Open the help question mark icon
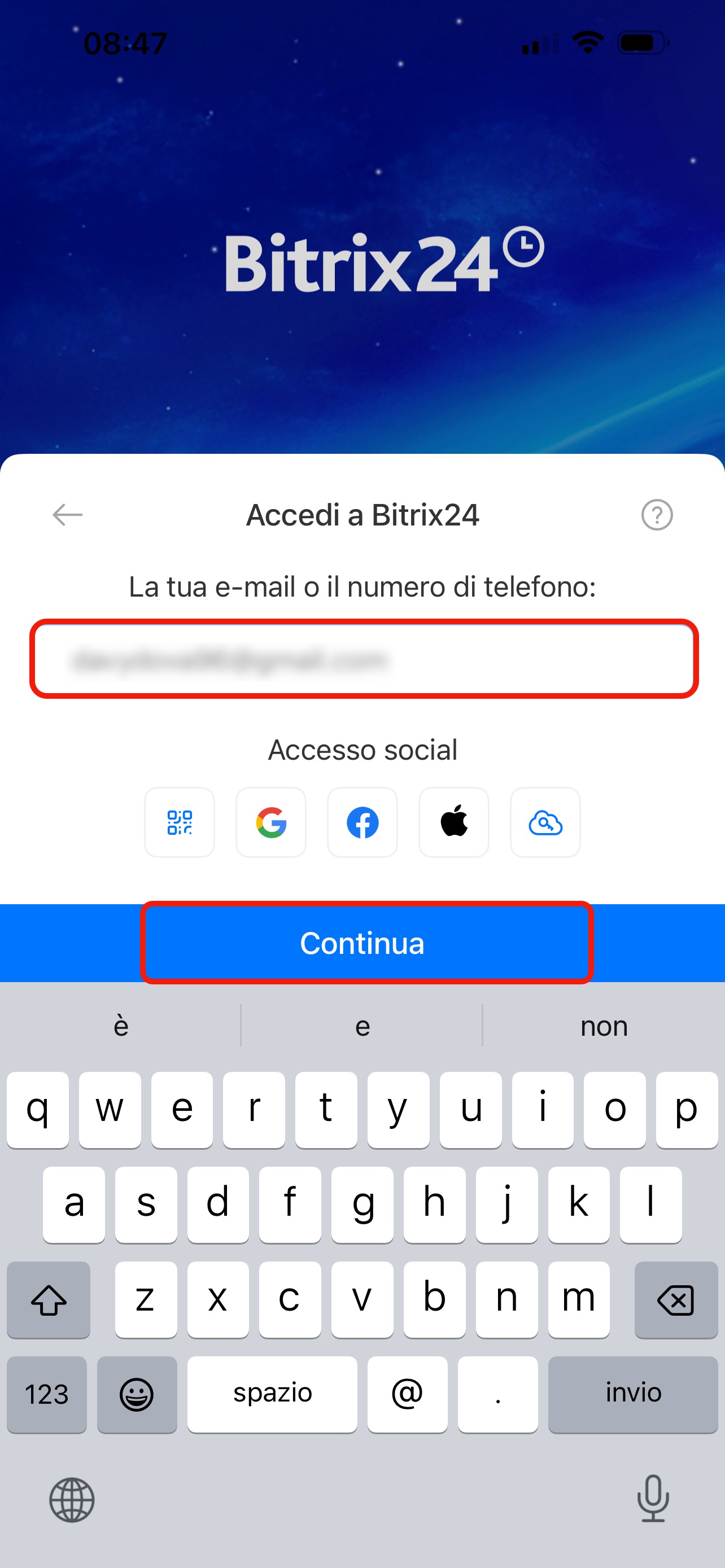Image resolution: width=725 pixels, height=1568 pixels. tap(657, 515)
